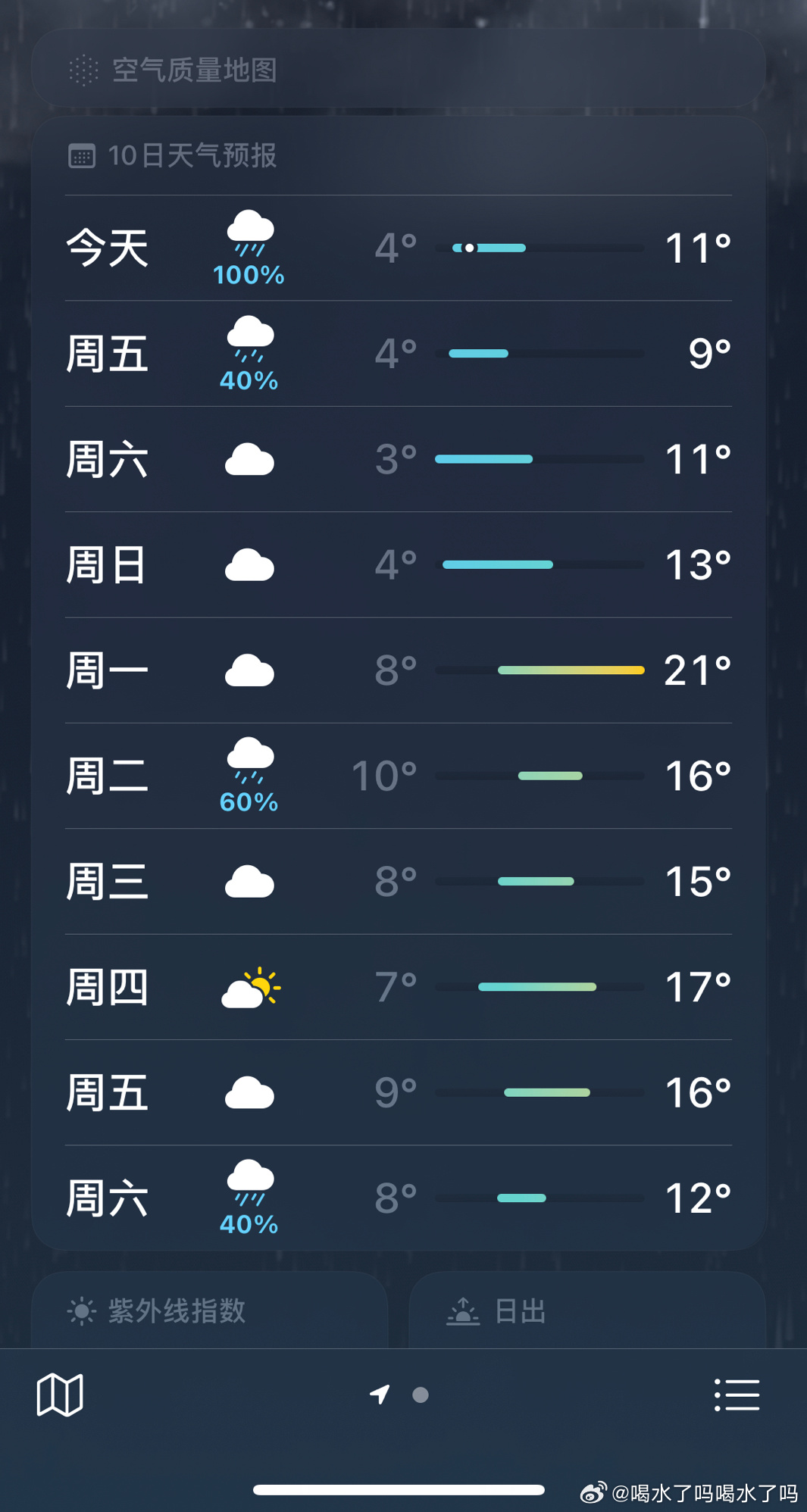View the 周一 forecast with 21° high
The width and height of the screenshot is (807, 1512).
(x=399, y=670)
